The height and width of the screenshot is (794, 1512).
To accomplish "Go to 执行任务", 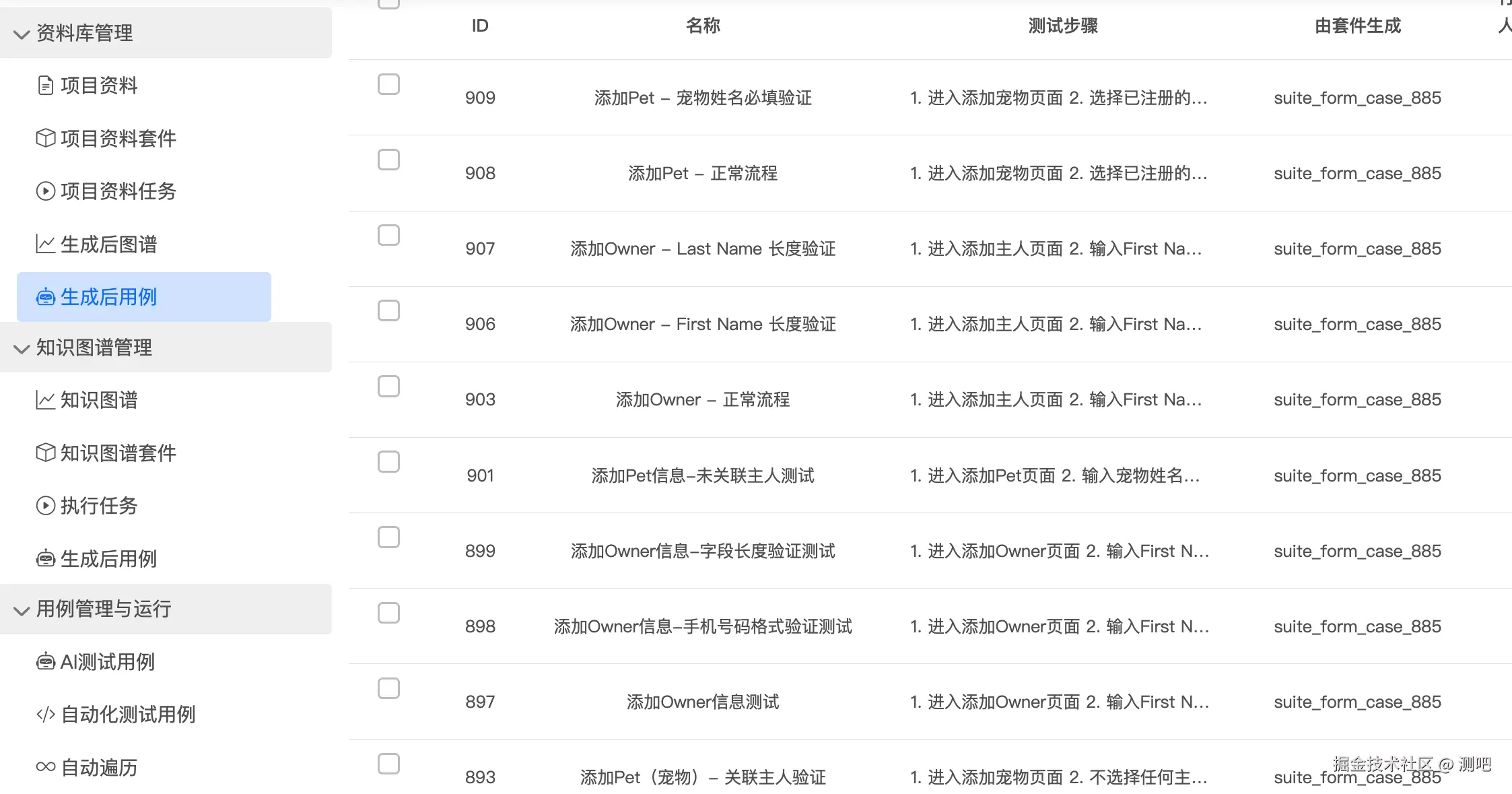I will (x=98, y=506).
